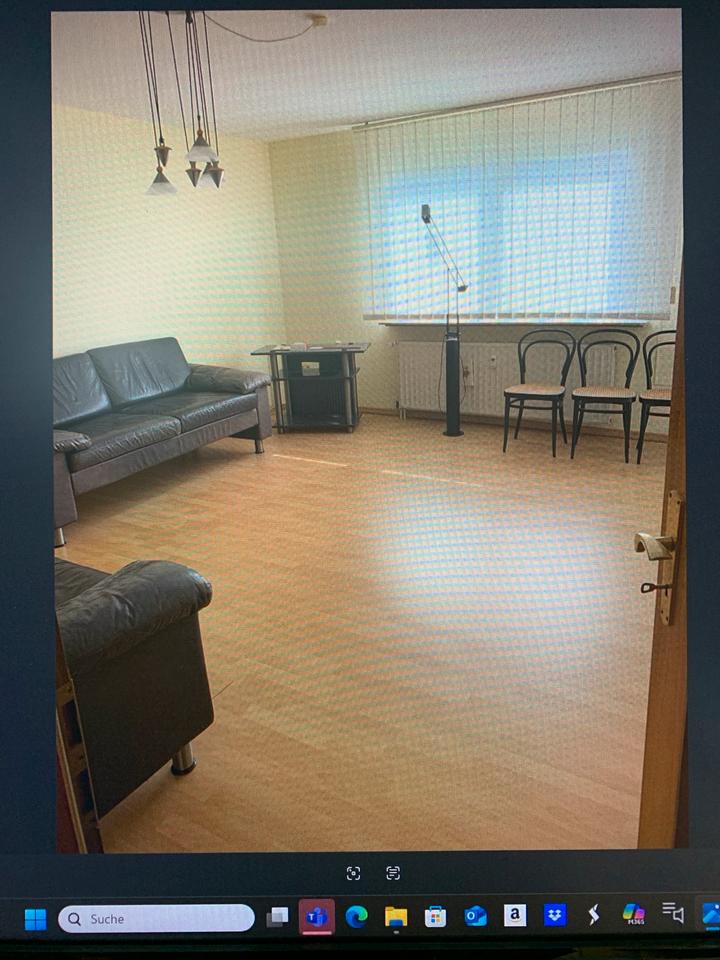Tap the visual search icon below the photo
This screenshot has height=960, width=720.
353,873
